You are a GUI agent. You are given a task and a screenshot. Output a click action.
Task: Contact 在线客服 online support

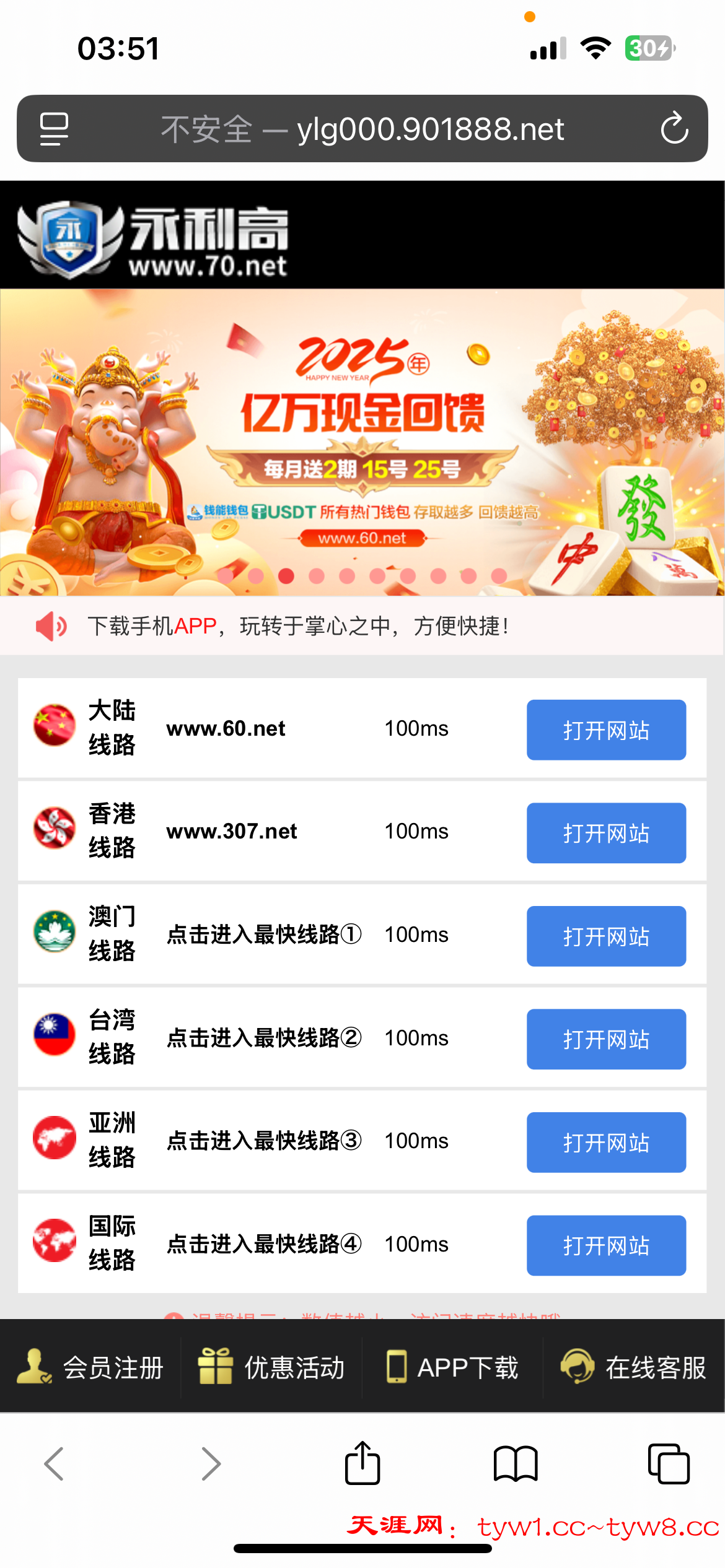[x=633, y=1367]
